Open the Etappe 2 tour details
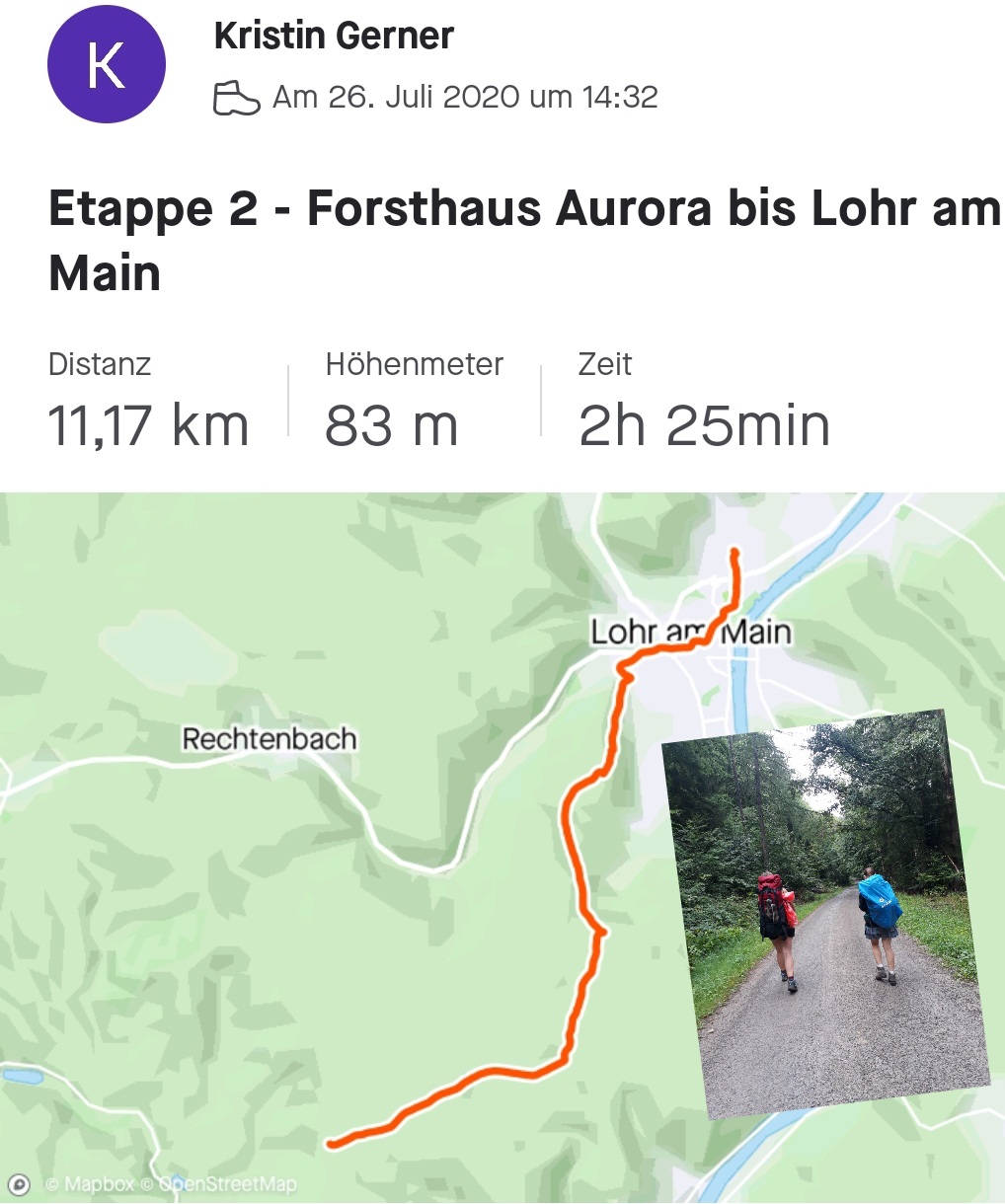The width and height of the screenshot is (1005, 1204). [x=523, y=240]
